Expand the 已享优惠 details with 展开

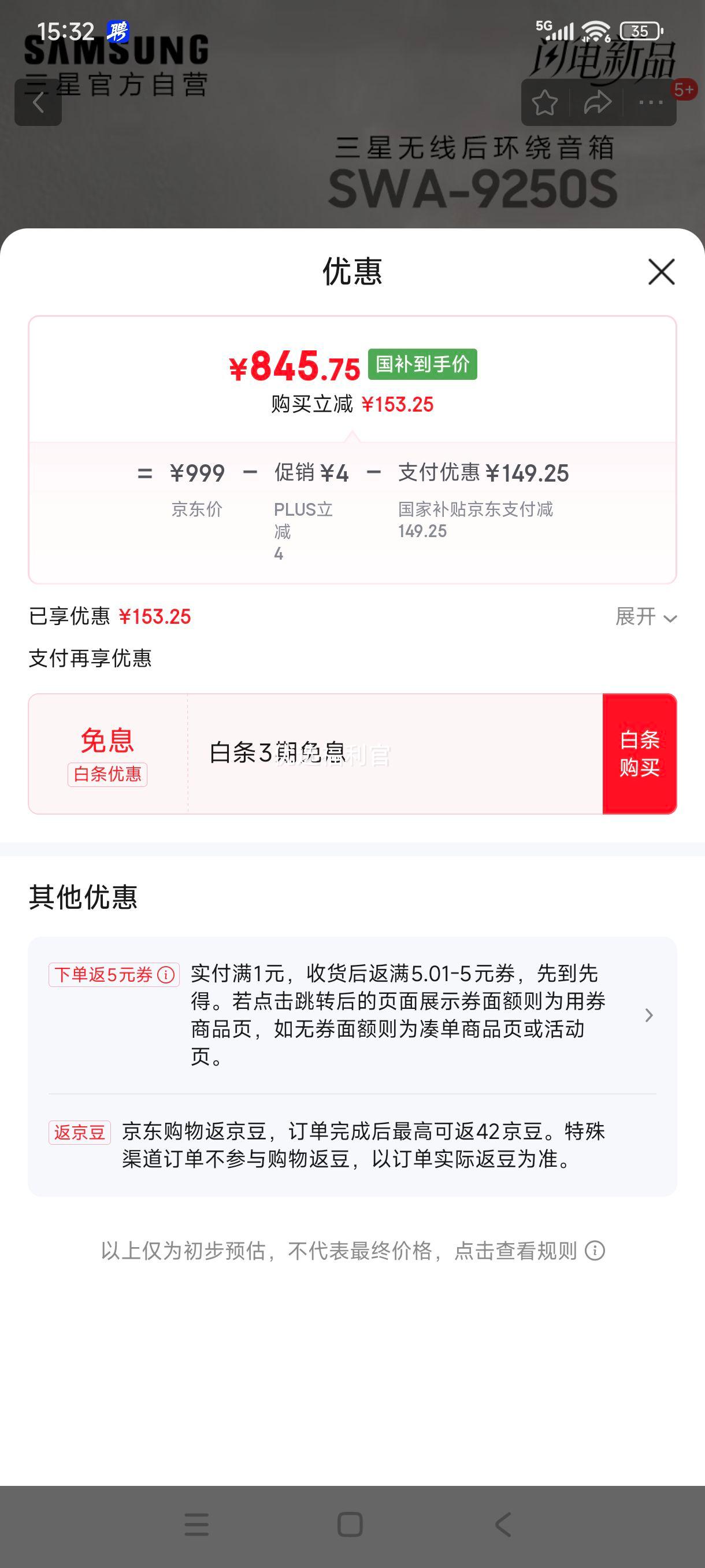point(645,616)
